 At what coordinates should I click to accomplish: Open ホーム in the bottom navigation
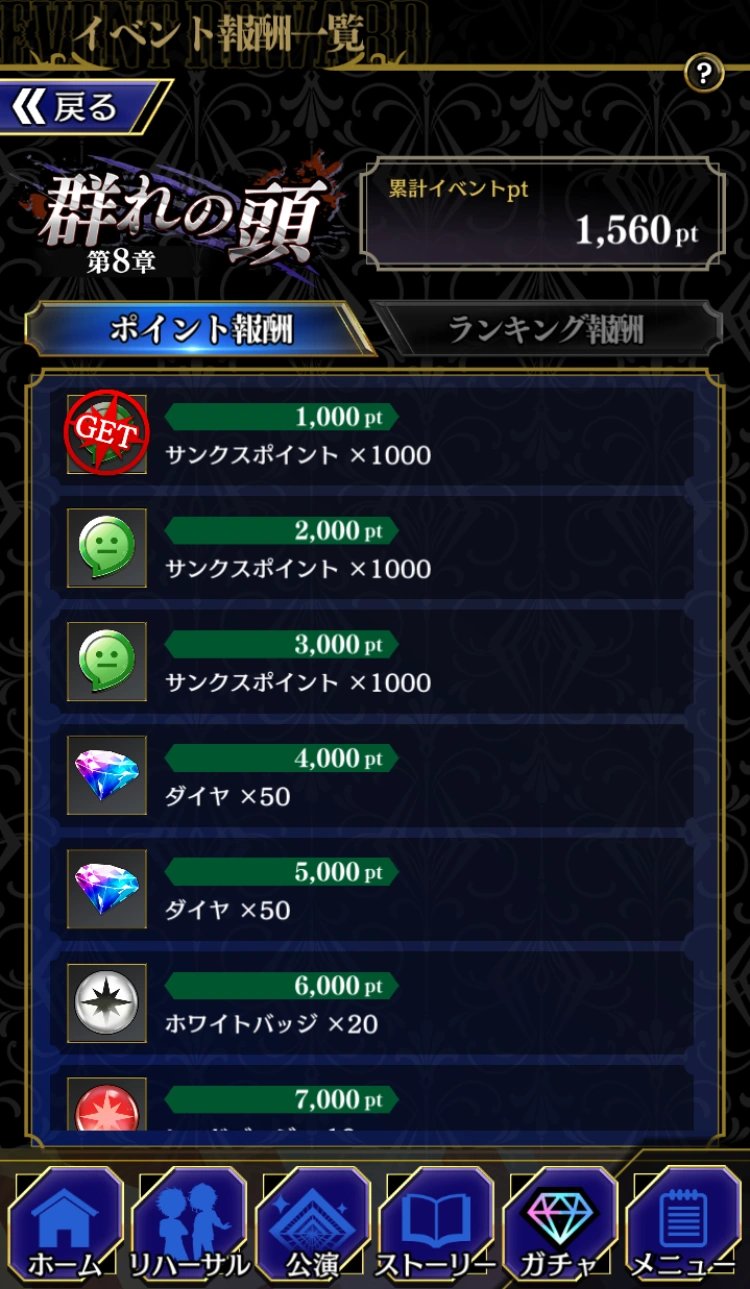[65, 1226]
